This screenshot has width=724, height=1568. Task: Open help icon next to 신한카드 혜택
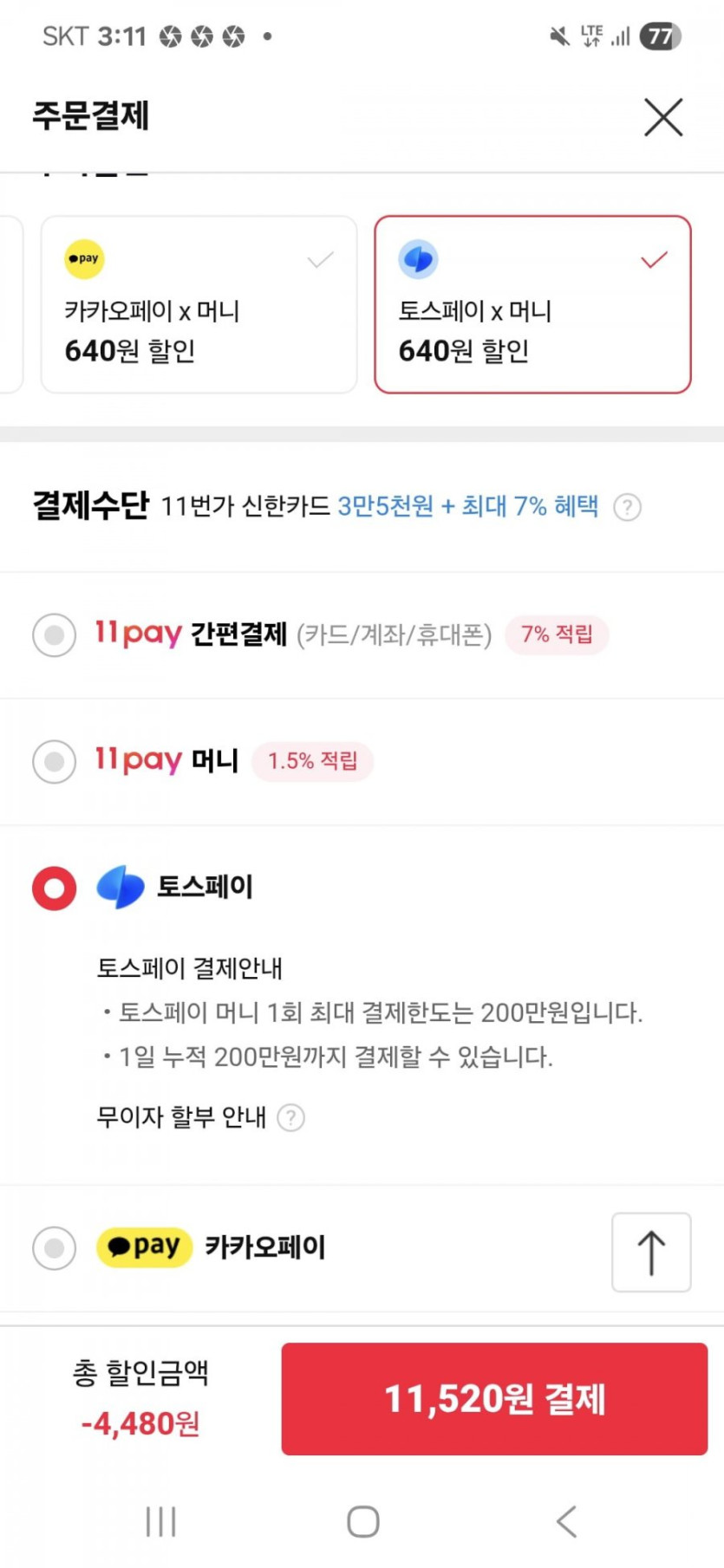pos(627,507)
